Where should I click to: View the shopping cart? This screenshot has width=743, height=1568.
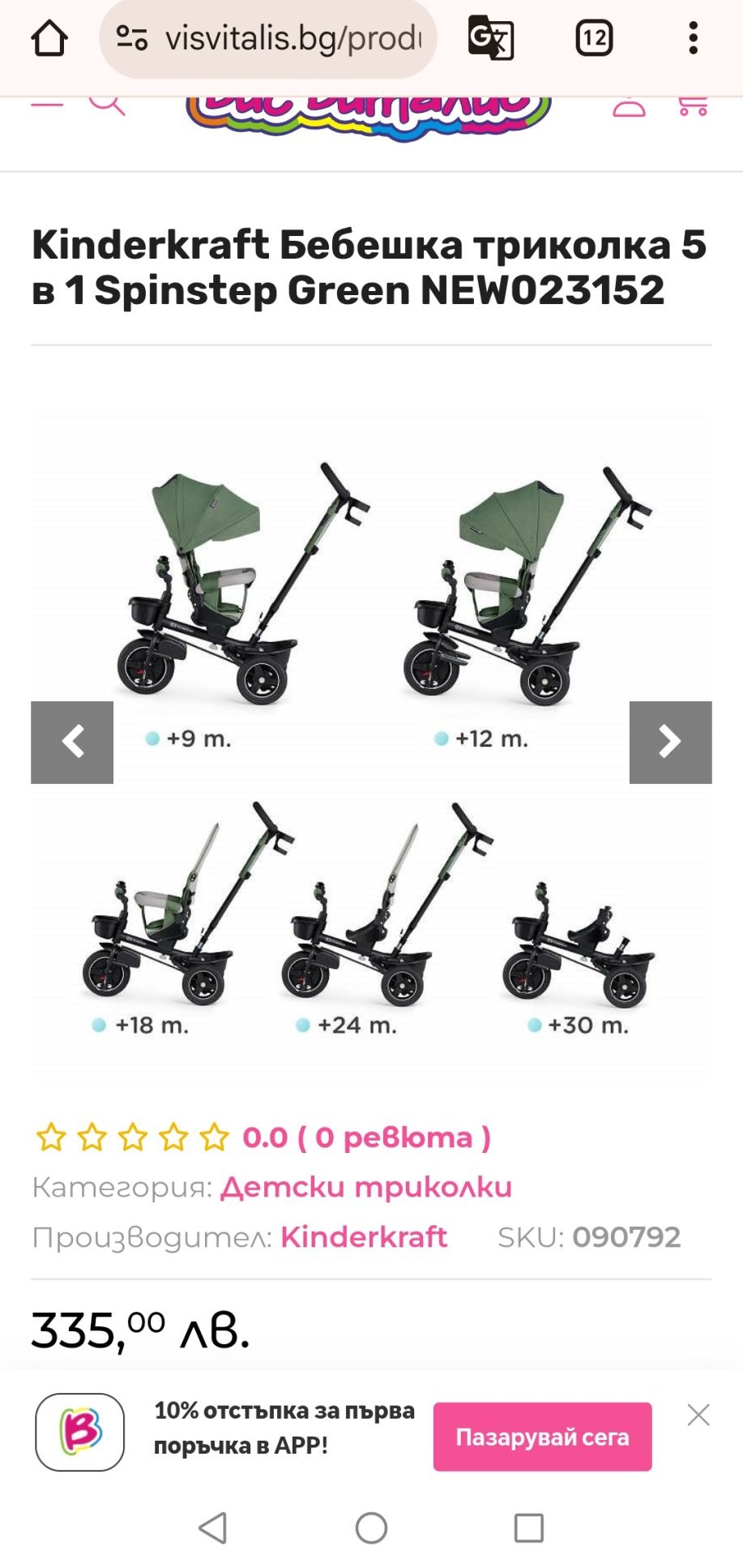click(693, 105)
